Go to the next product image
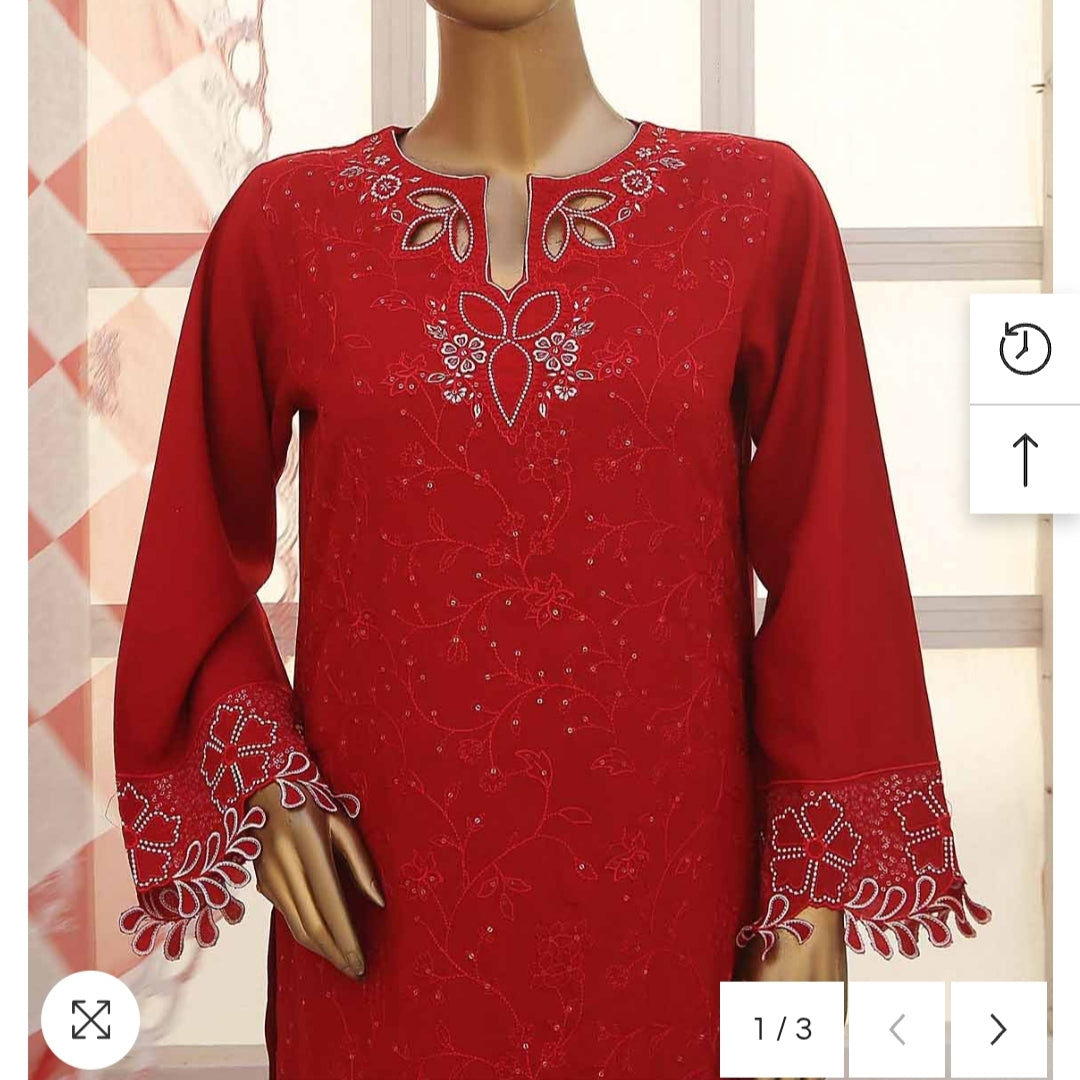Screen dimensions: 1080x1080 click(x=997, y=1029)
